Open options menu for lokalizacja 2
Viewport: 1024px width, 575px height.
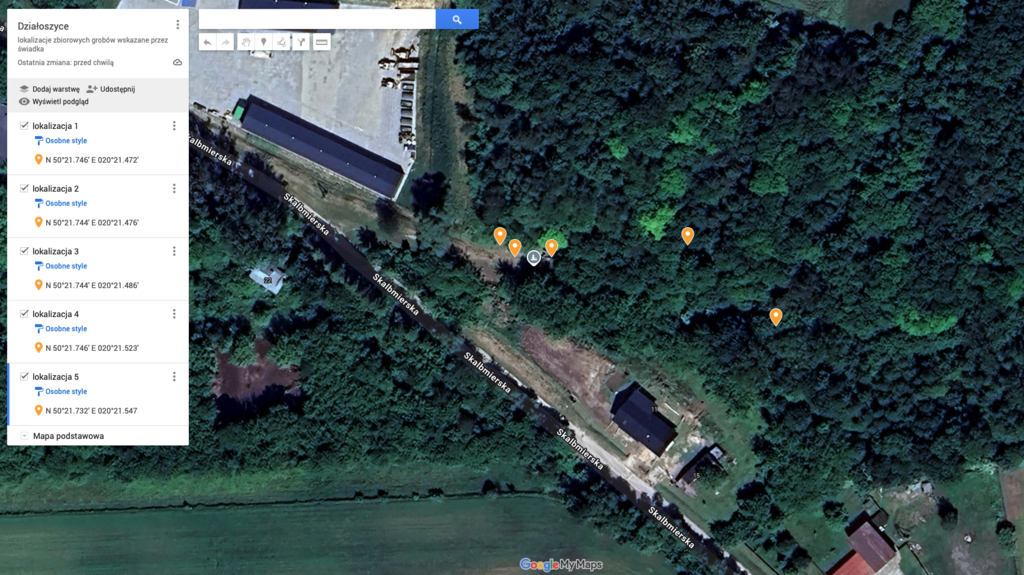(174, 188)
